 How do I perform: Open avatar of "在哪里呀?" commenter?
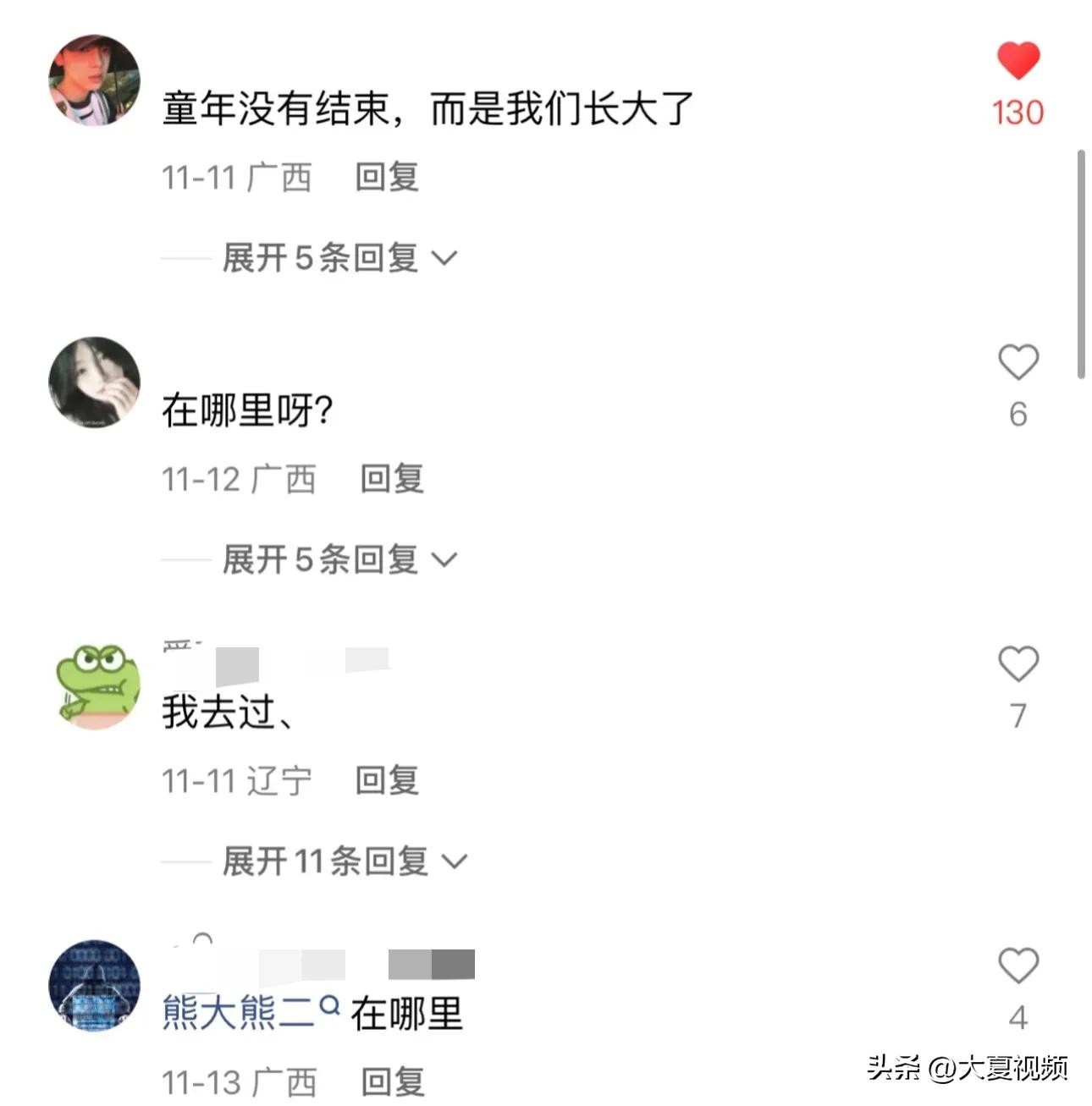[94, 382]
